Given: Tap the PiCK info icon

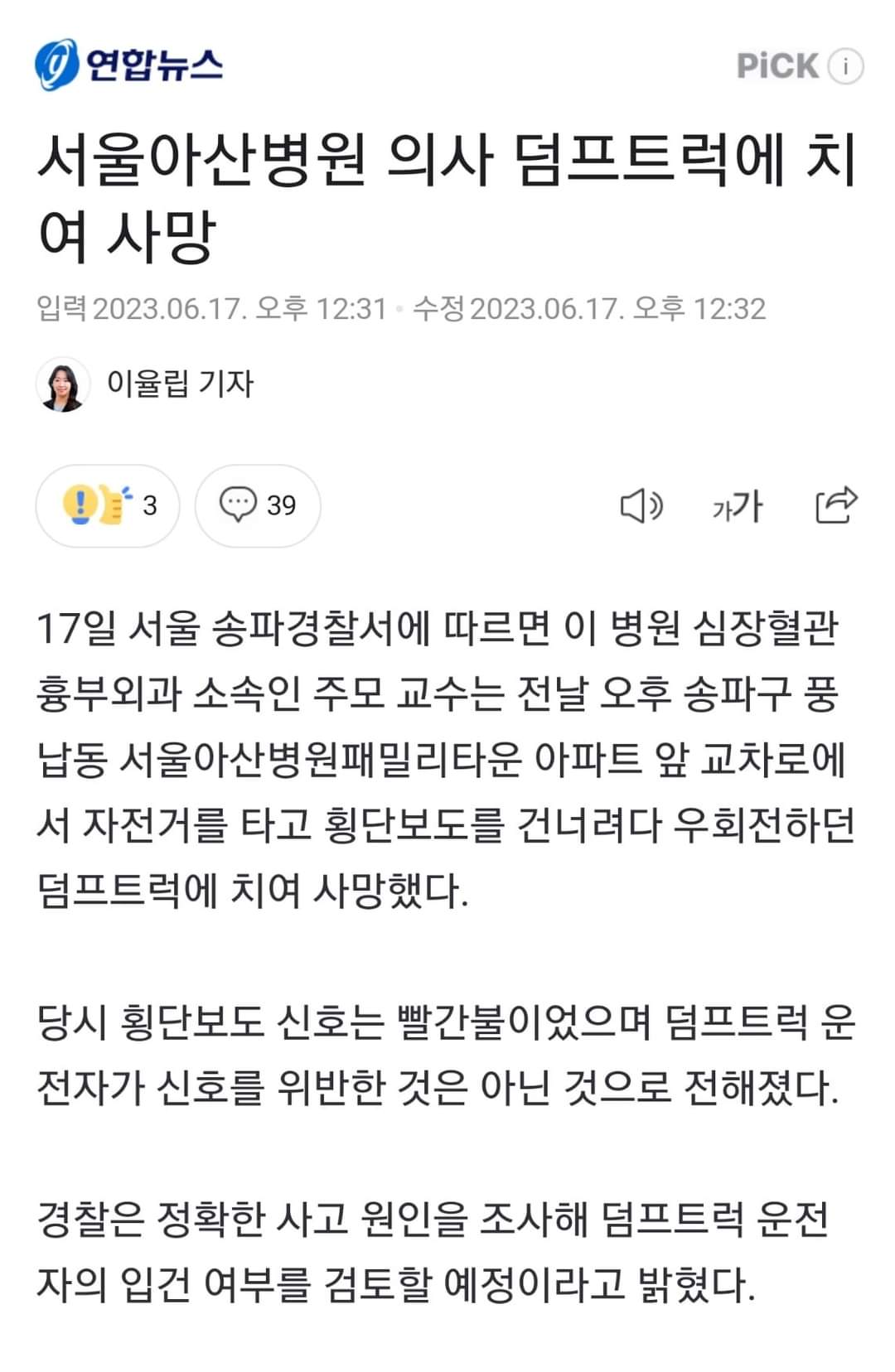Looking at the screenshot, I should 845,66.
